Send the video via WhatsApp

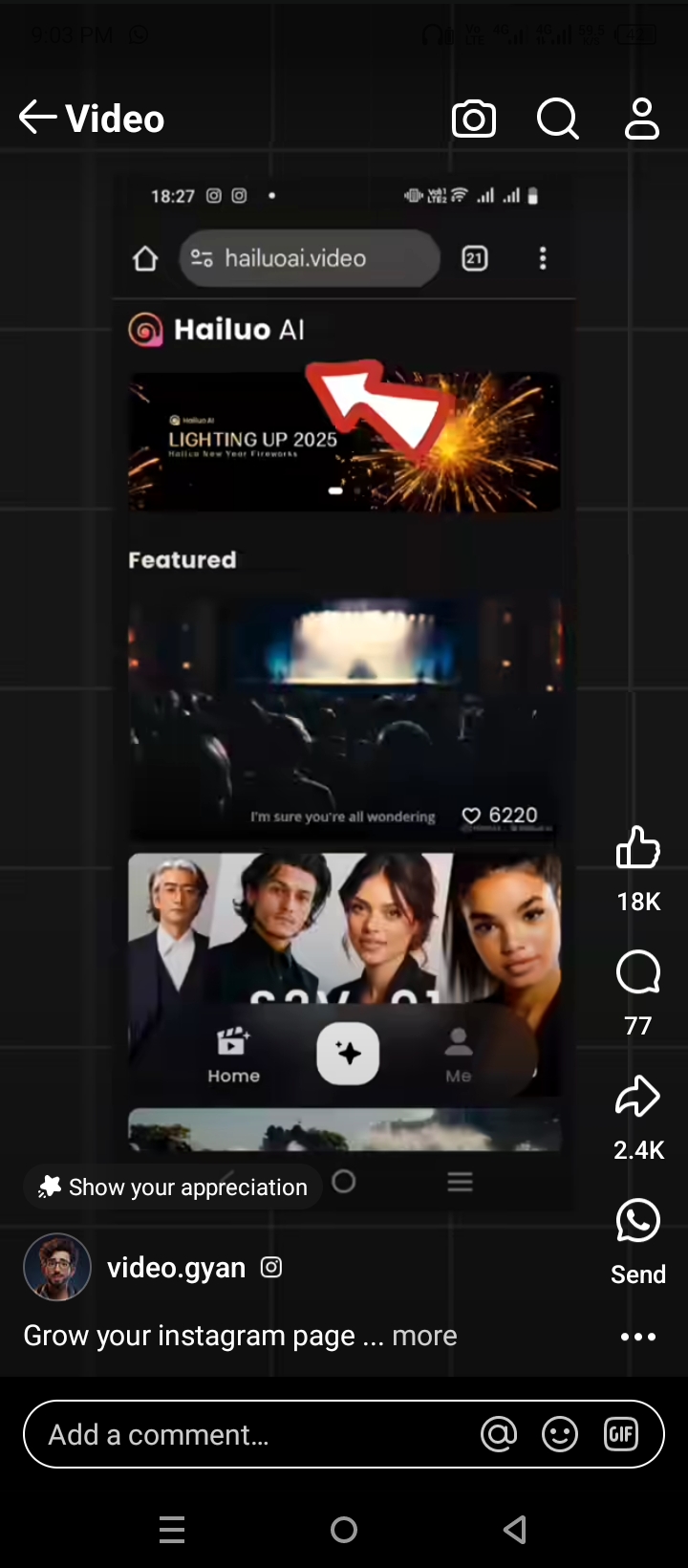(637, 1222)
